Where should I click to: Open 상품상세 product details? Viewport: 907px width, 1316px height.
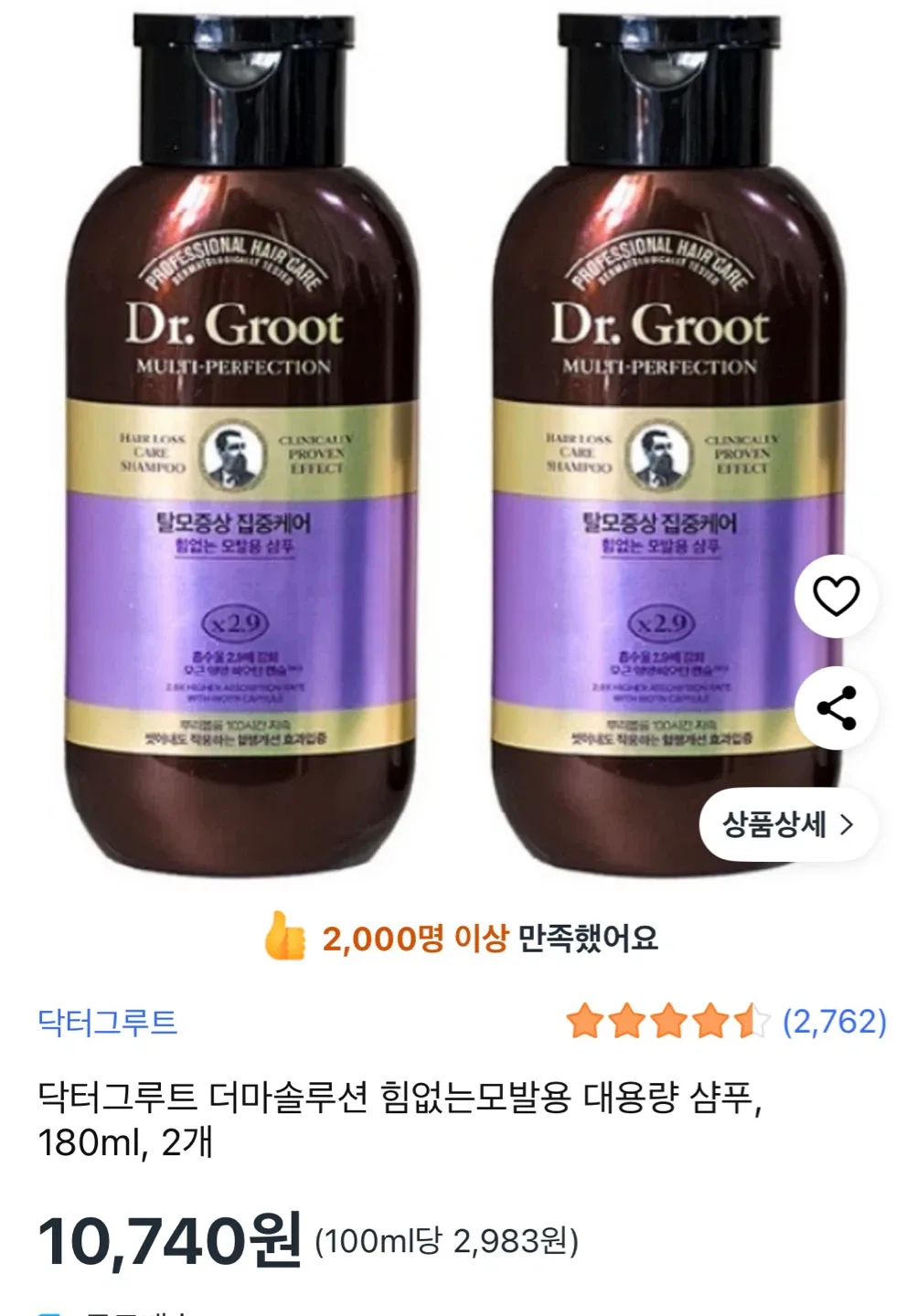pos(788,824)
